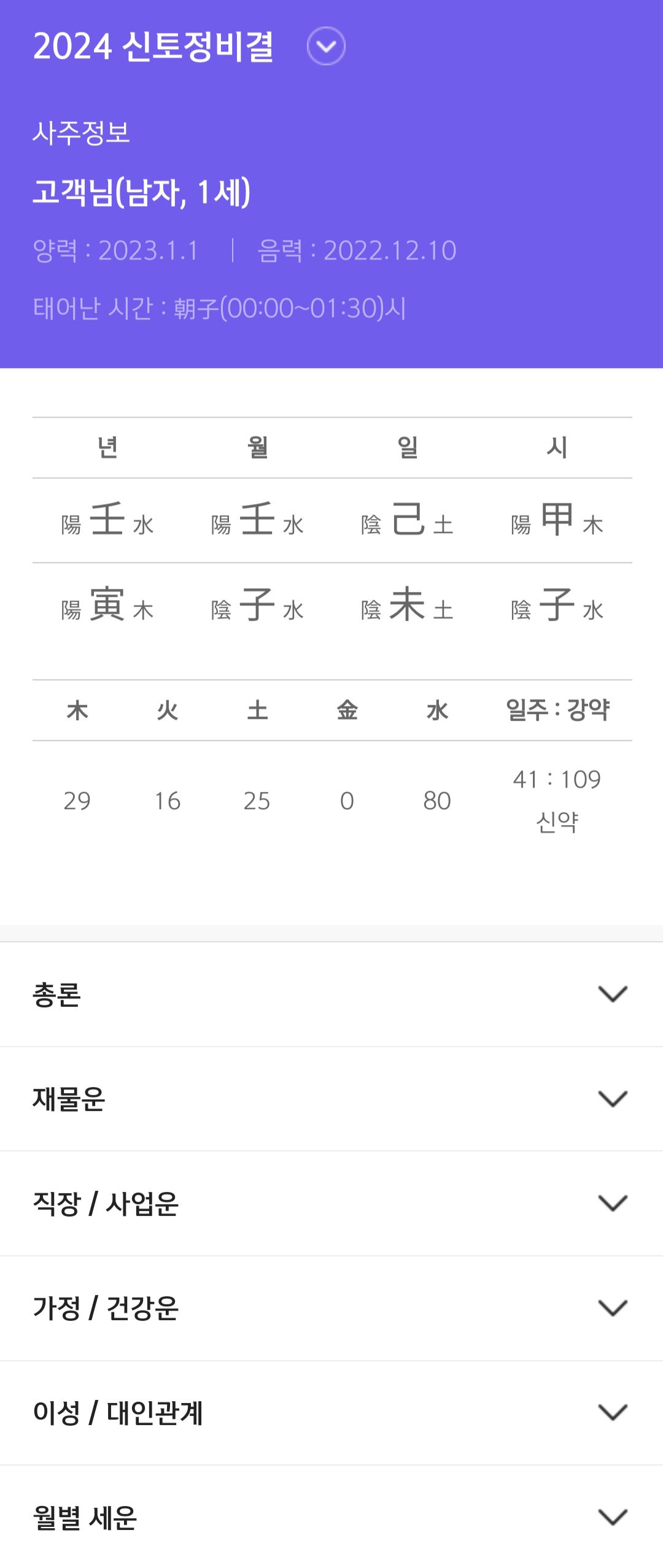
Task: Expand the 총론 section
Action: point(331,994)
